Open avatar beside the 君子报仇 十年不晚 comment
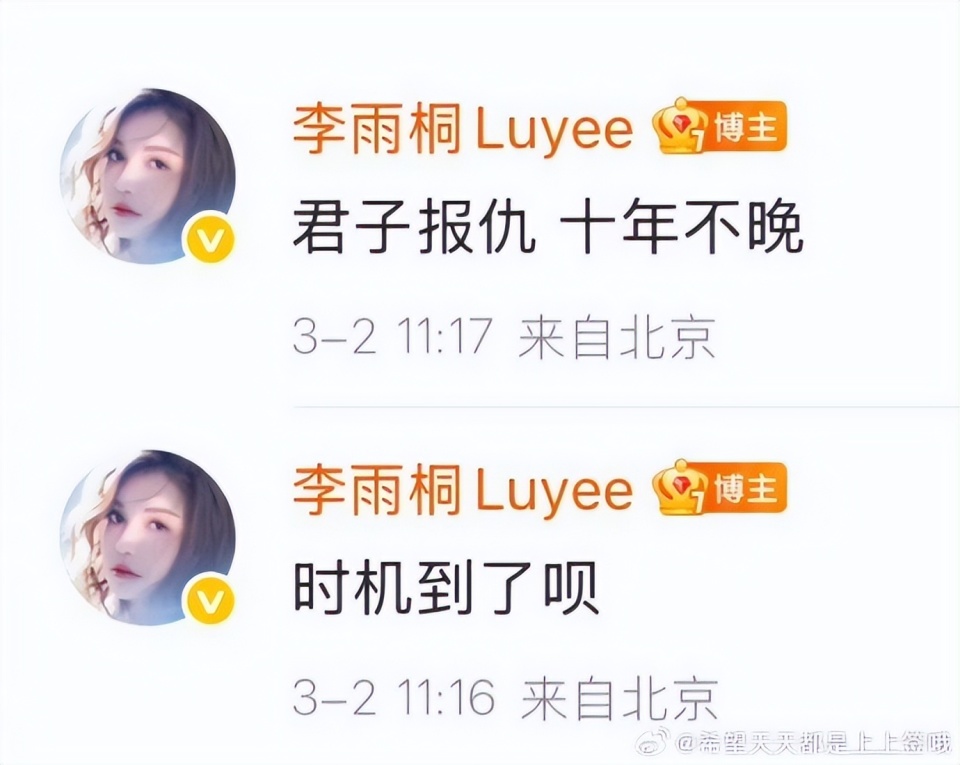The width and height of the screenshot is (960, 765). click(x=148, y=176)
